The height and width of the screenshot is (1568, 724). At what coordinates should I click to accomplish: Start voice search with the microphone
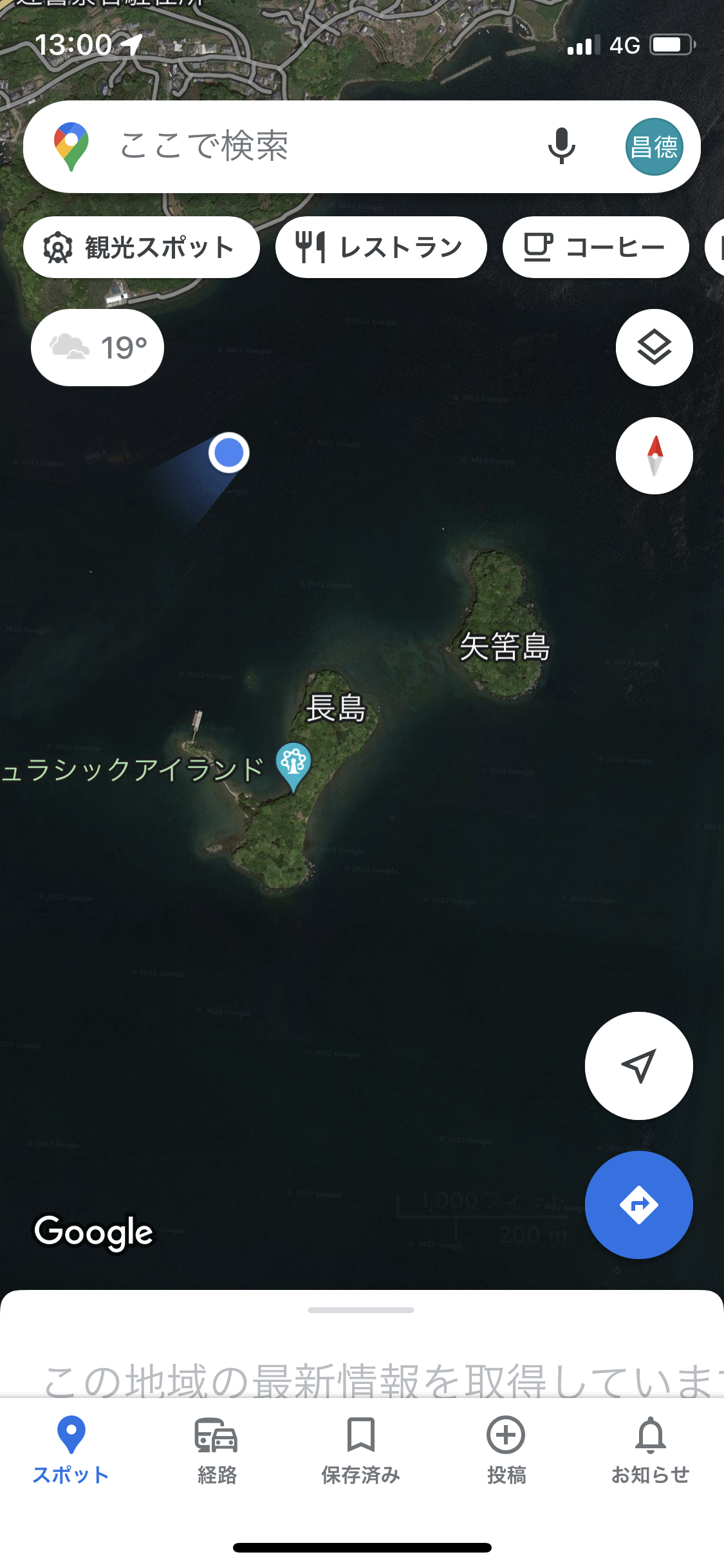coord(561,147)
